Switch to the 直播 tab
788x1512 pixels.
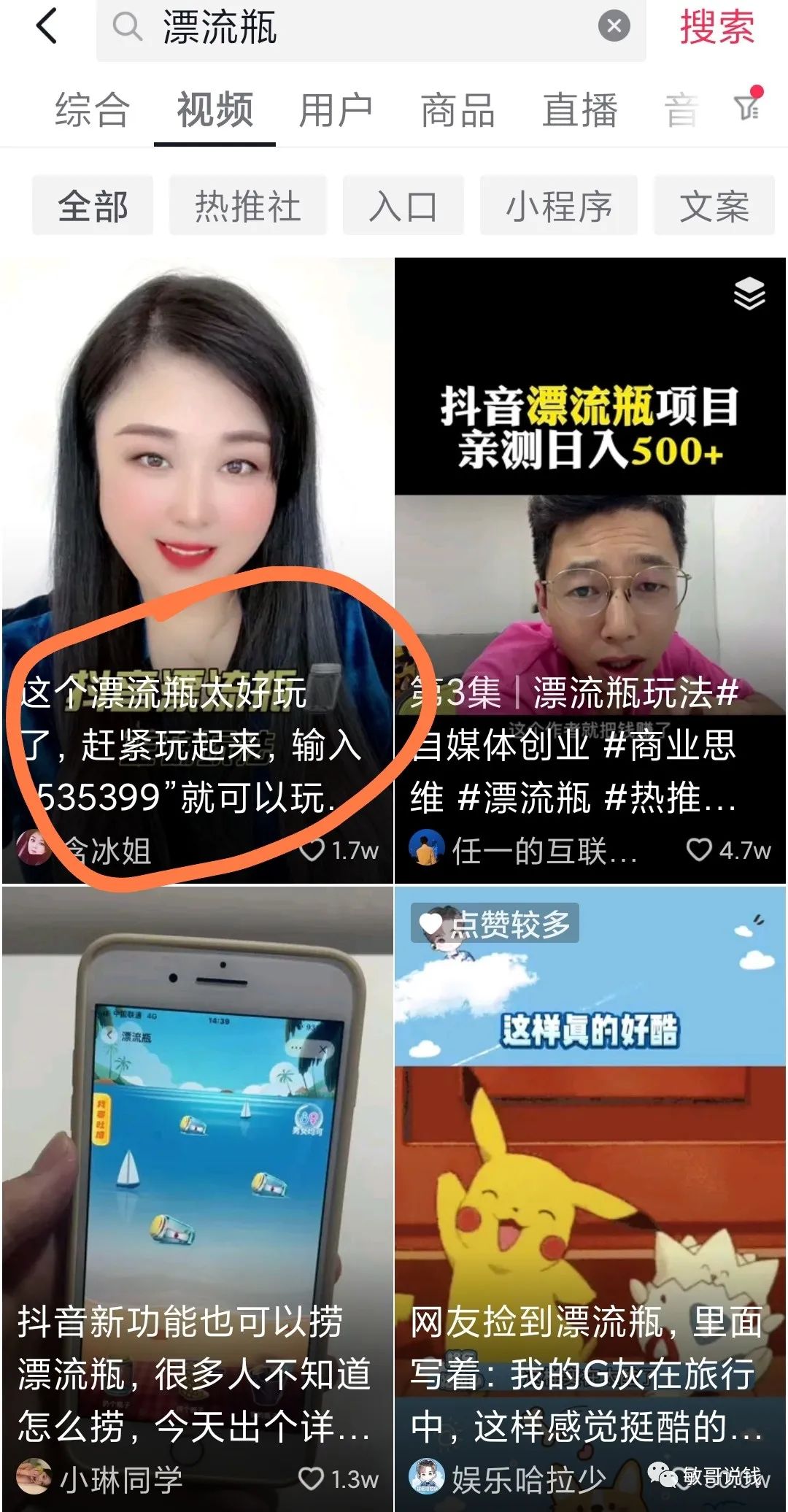[582, 109]
